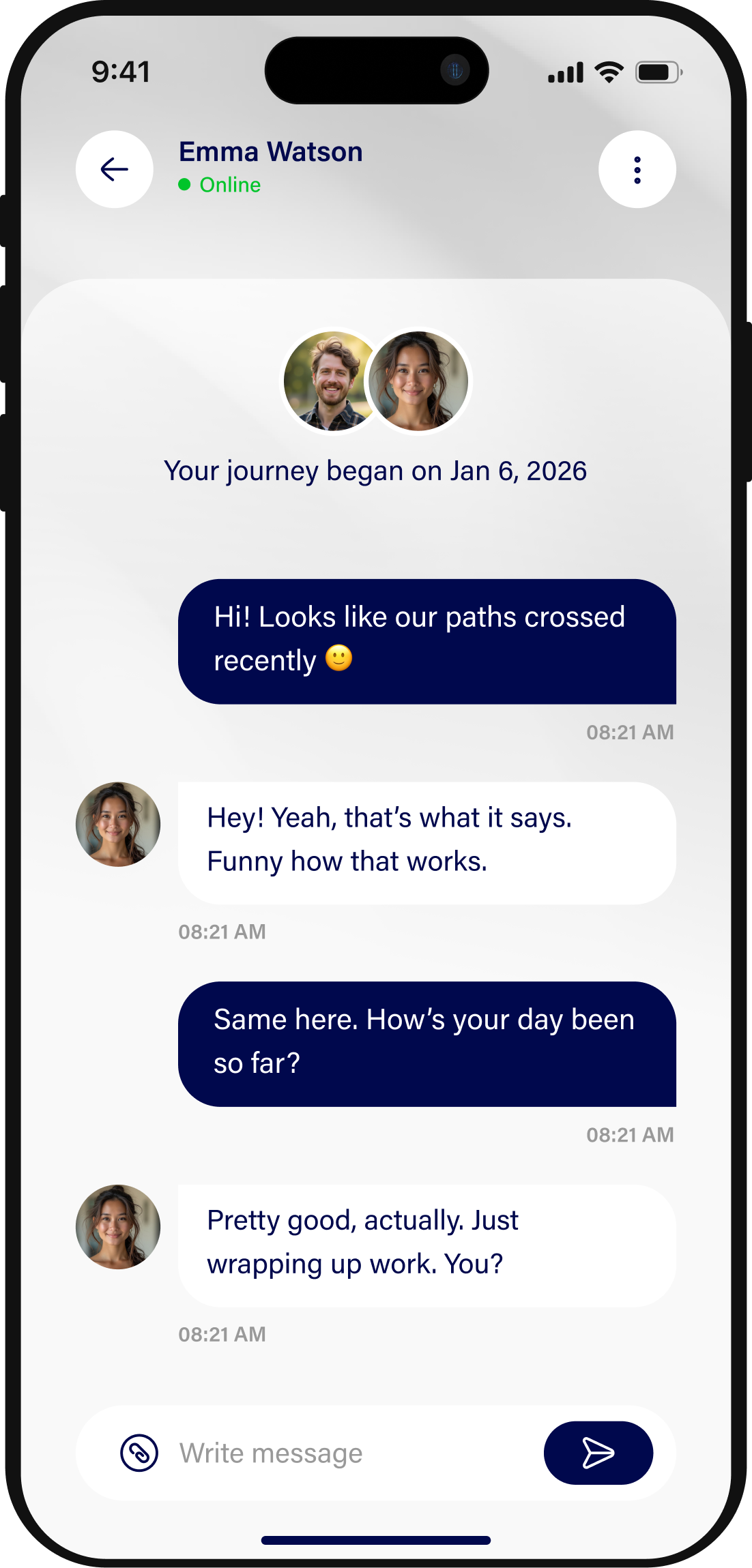Send the message with the arrow button

click(x=598, y=1453)
